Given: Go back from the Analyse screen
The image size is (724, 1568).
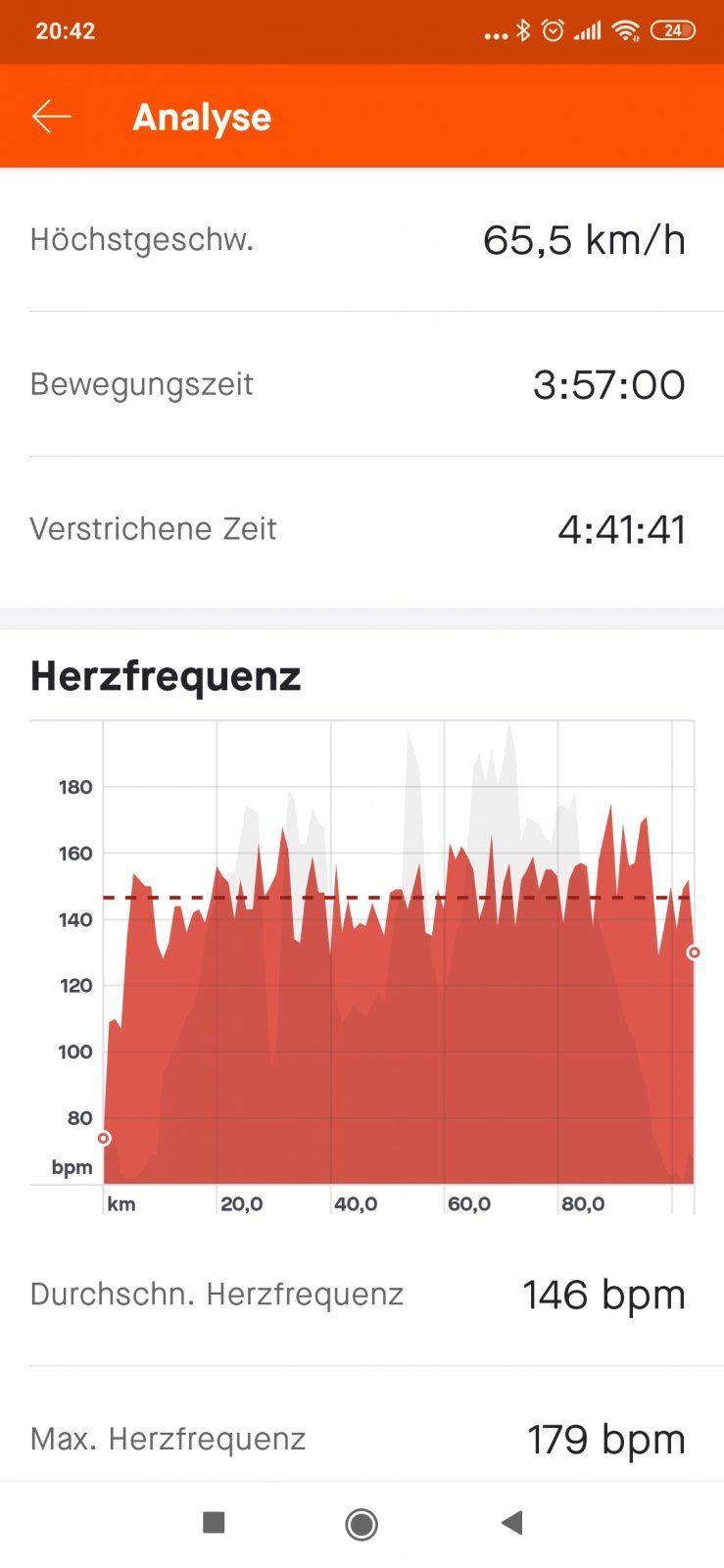Looking at the screenshot, I should point(52,117).
